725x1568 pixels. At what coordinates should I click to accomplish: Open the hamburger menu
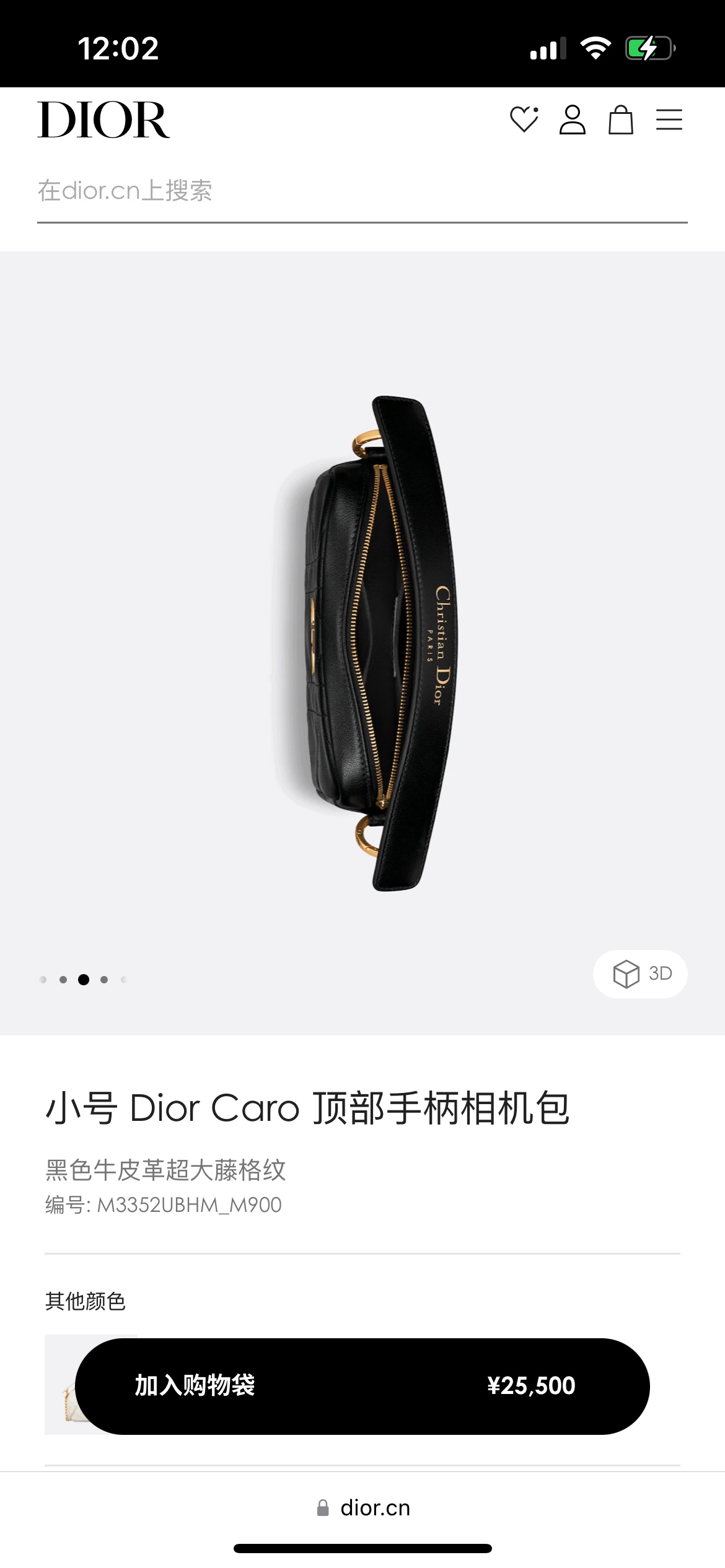pos(669,120)
